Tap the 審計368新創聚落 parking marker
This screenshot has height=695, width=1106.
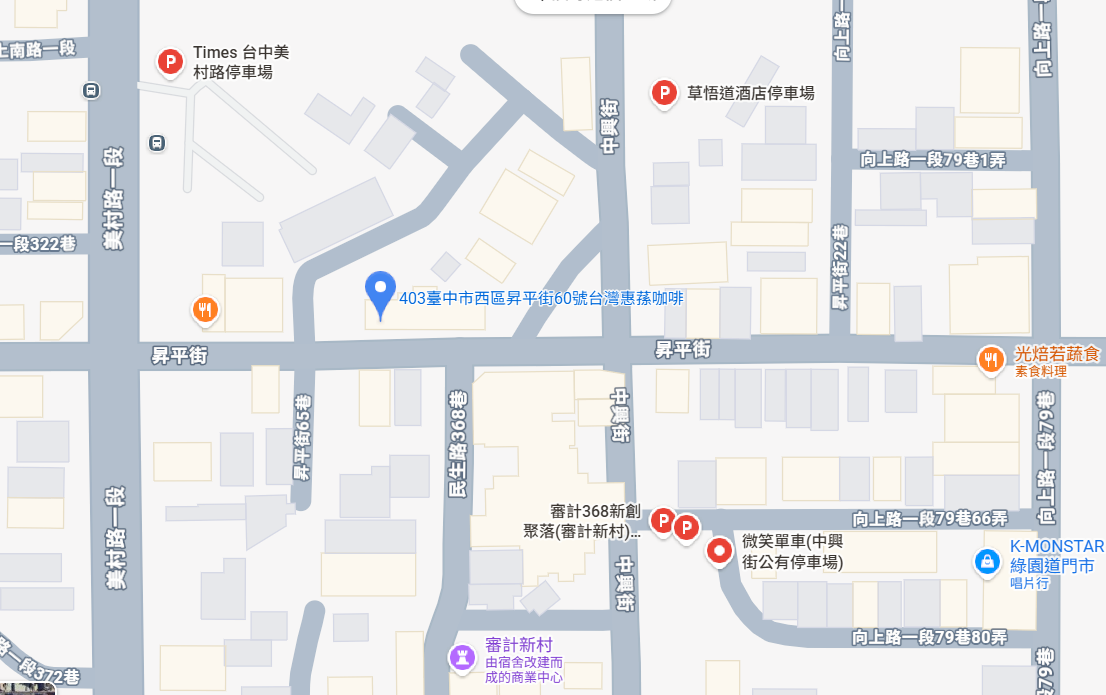(662, 520)
